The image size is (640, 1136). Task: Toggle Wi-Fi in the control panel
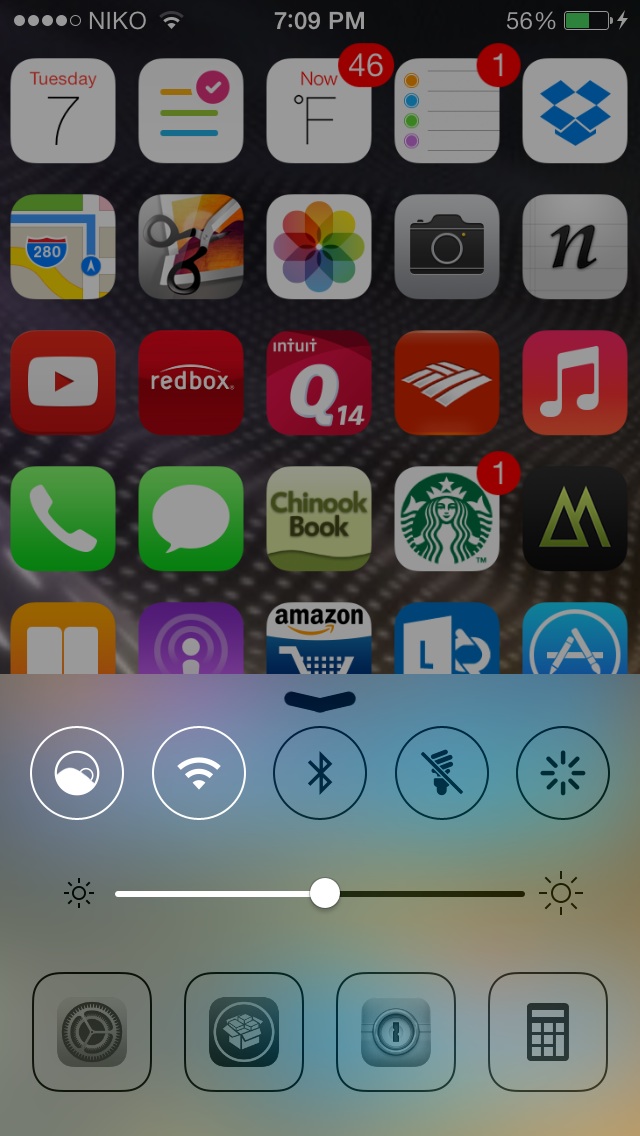click(199, 773)
